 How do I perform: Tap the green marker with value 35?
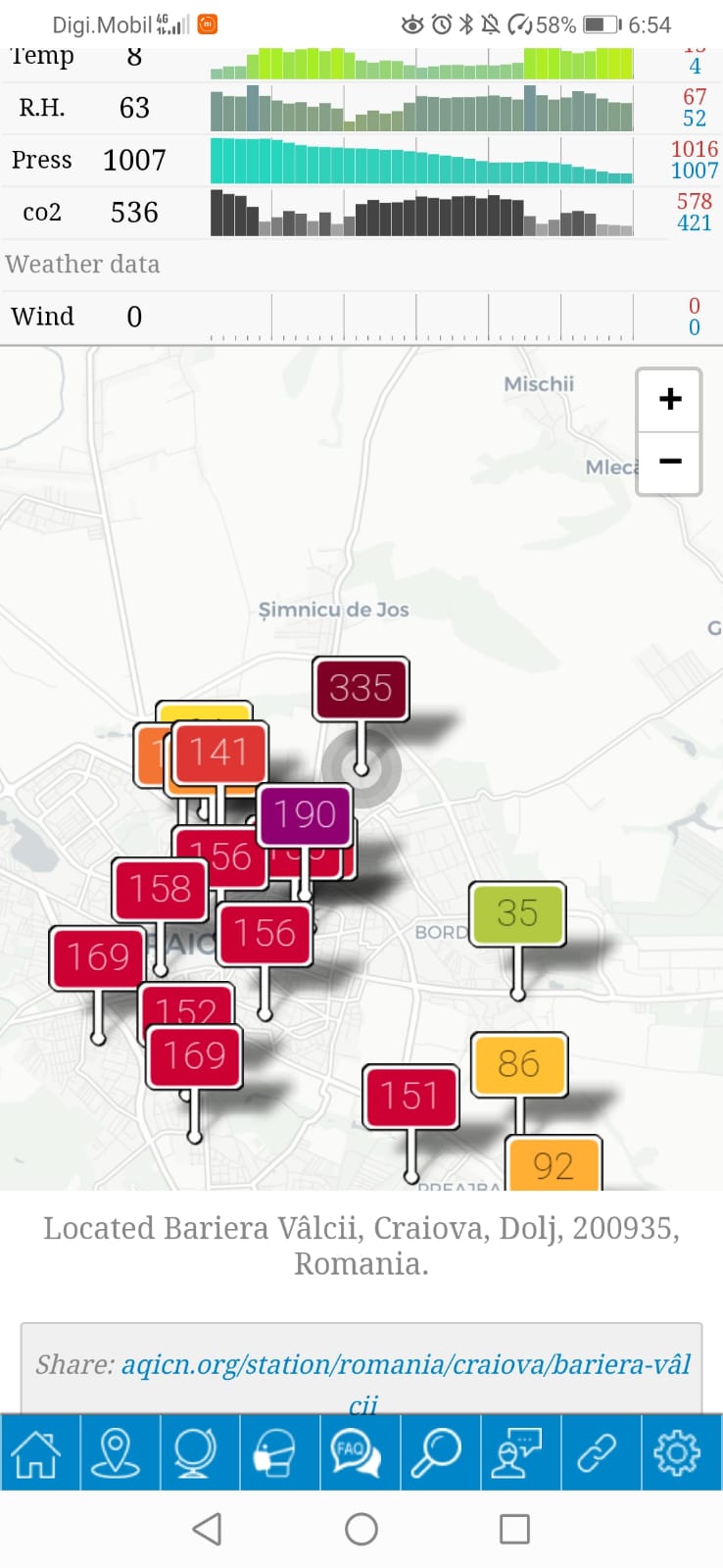[x=517, y=913]
